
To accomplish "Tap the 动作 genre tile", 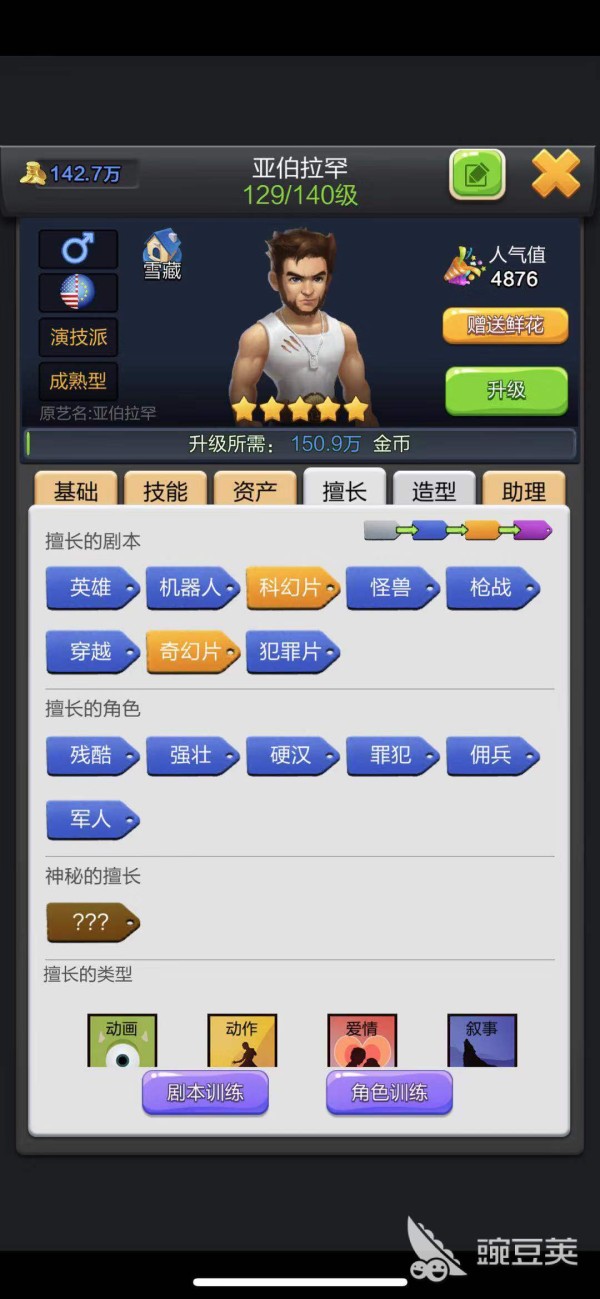I will [x=242, y=1041].
